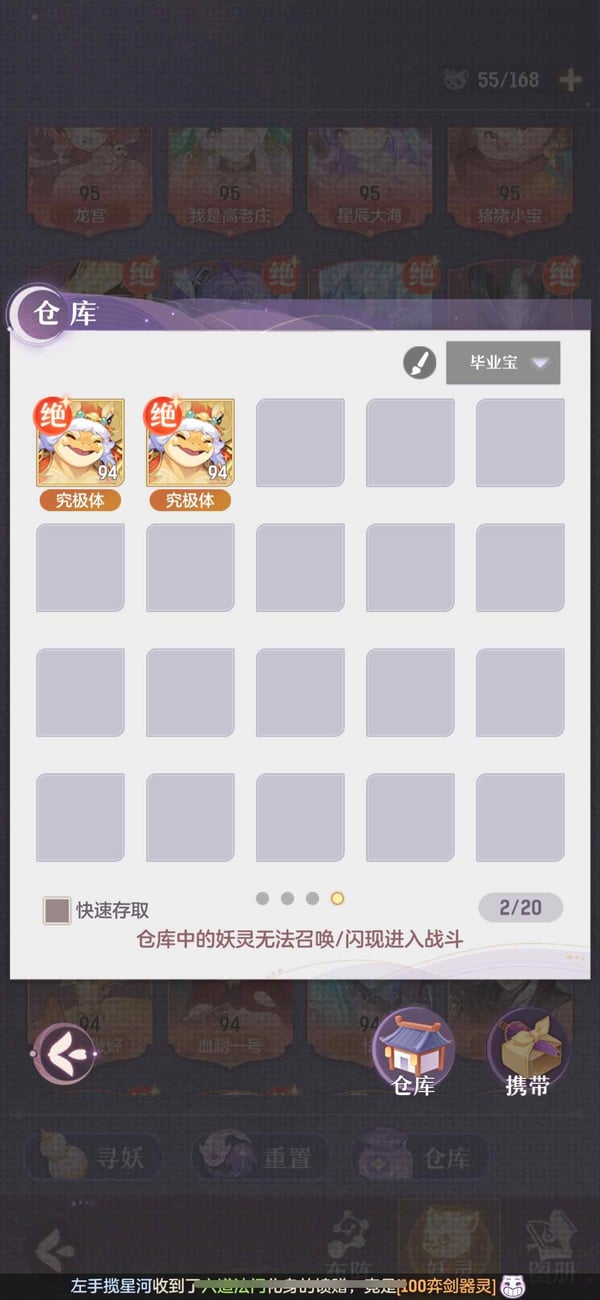Select the first 究极体 spirit in warehouse
Screen dimensions: 600x1300
(80, 442)
